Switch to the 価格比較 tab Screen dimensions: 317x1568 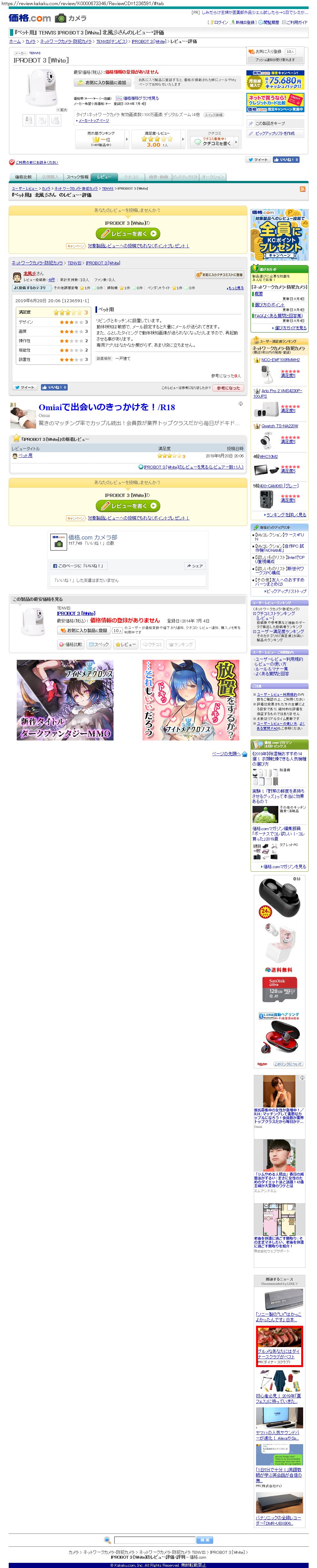pos(24,177)
